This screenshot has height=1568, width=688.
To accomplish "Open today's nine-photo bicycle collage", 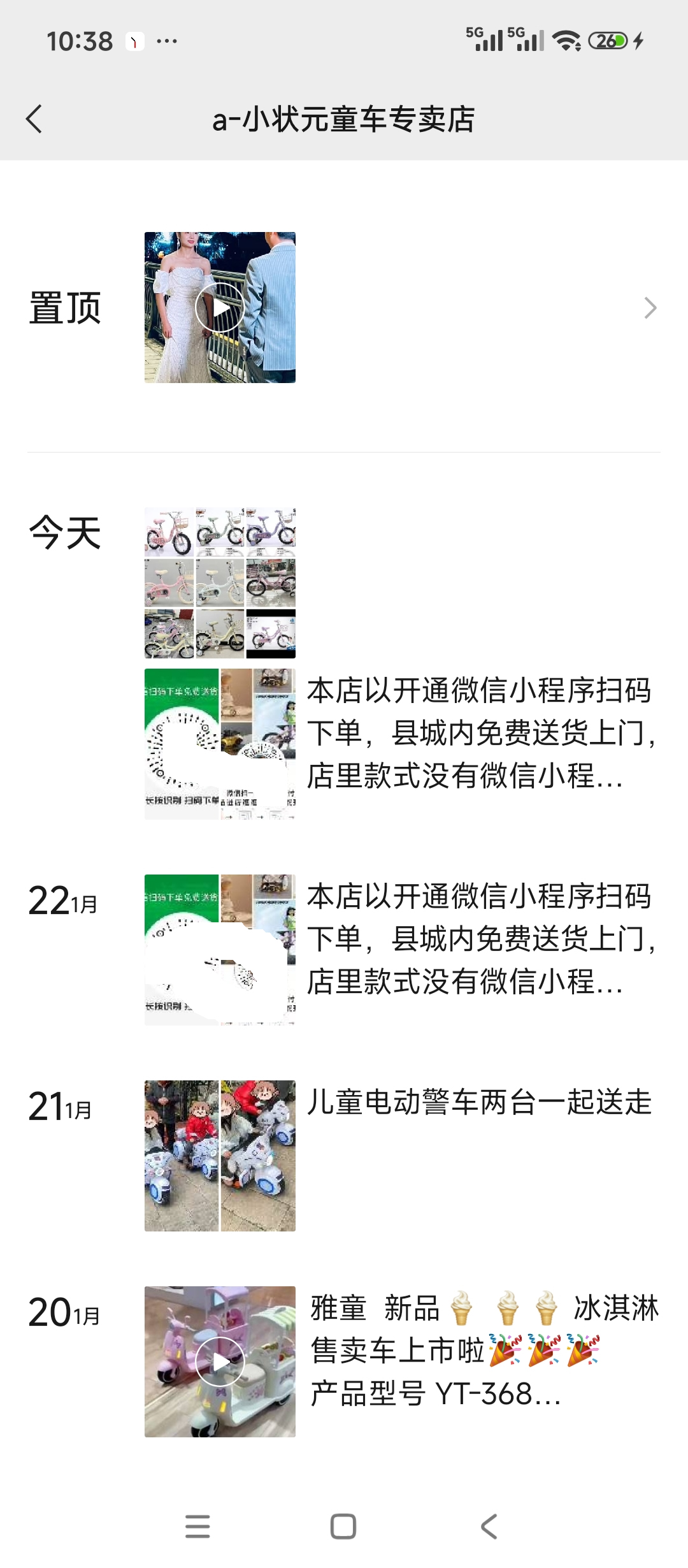I will pyautogui.click(x=220, y=583).
